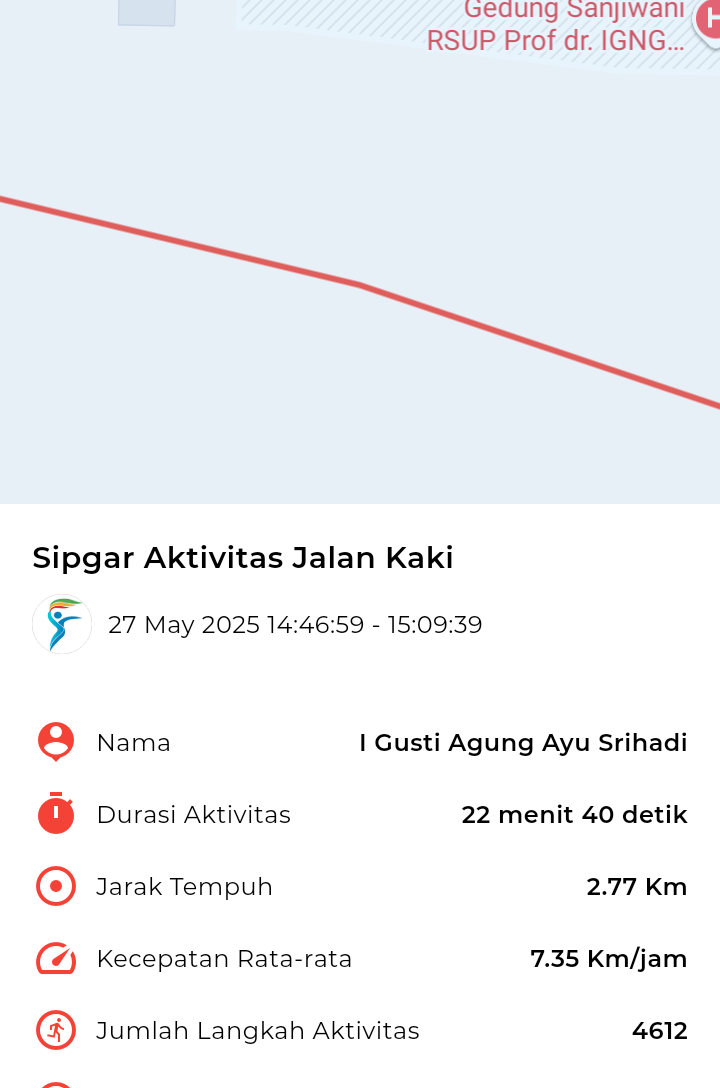Click the target icon next to Jarak Tempuh

[x=55, y=886]
